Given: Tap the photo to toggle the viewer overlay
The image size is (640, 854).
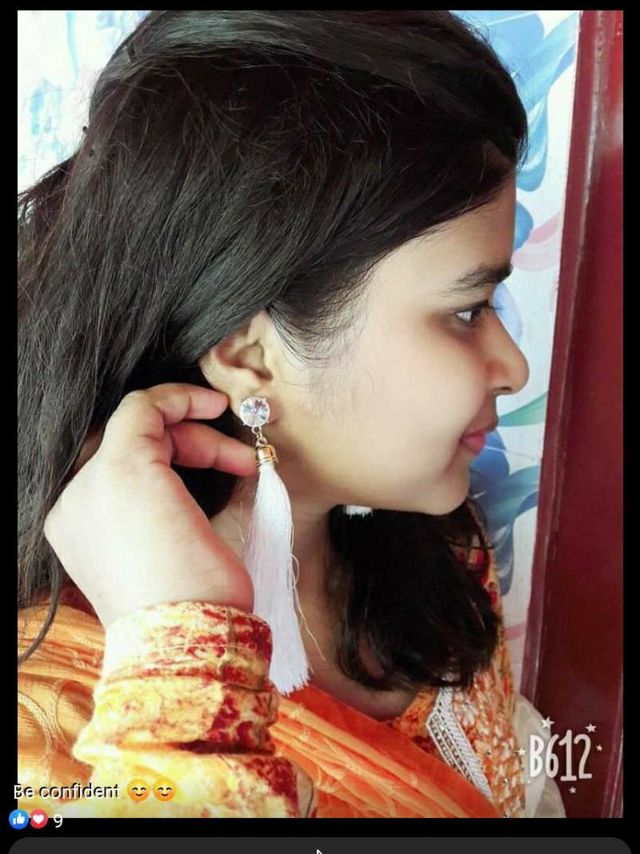Looking at the screenshot, I should (x=320, y=400).
